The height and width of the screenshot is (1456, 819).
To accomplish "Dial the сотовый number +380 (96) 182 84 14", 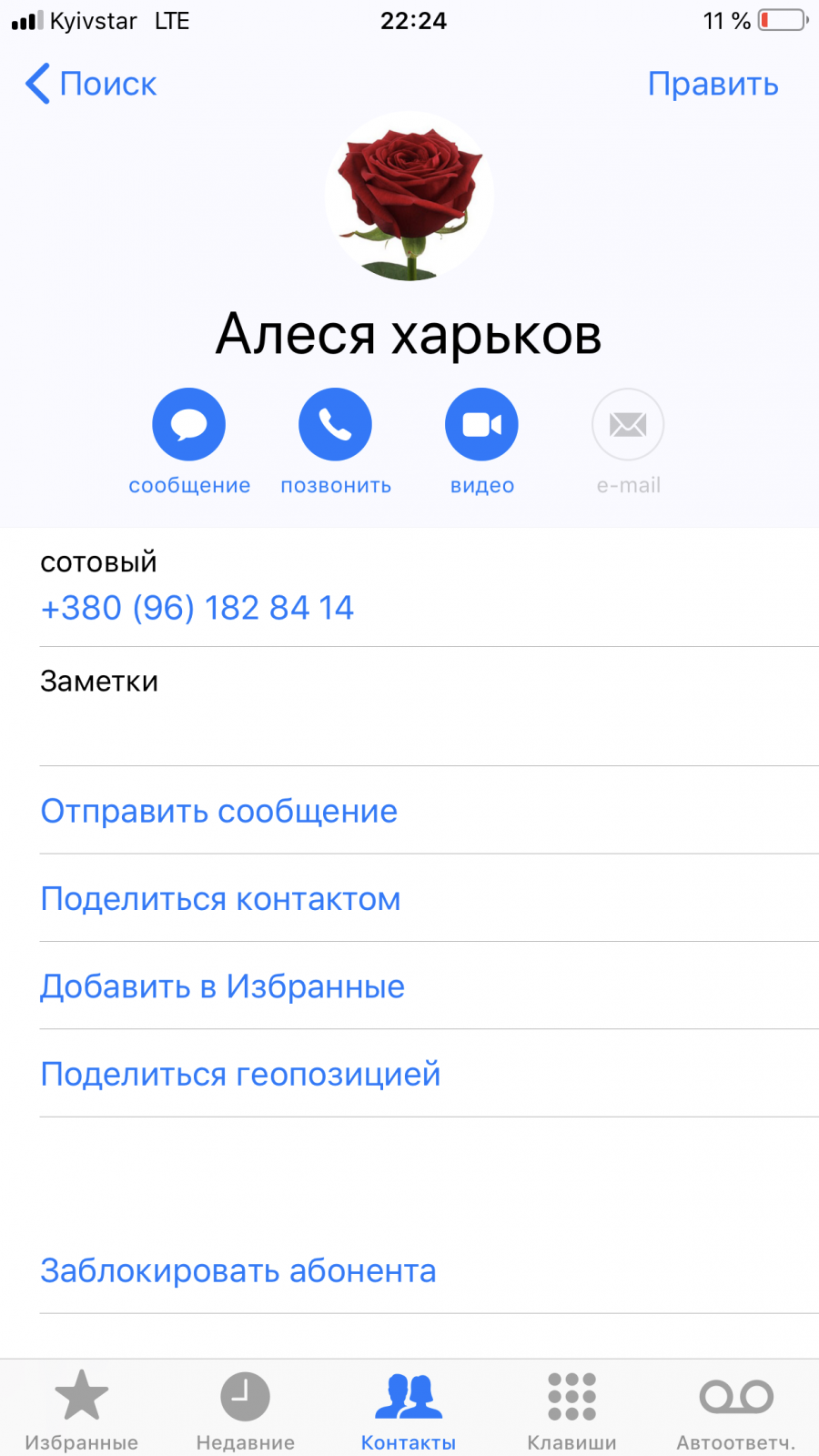I will (x=197, y=608).
